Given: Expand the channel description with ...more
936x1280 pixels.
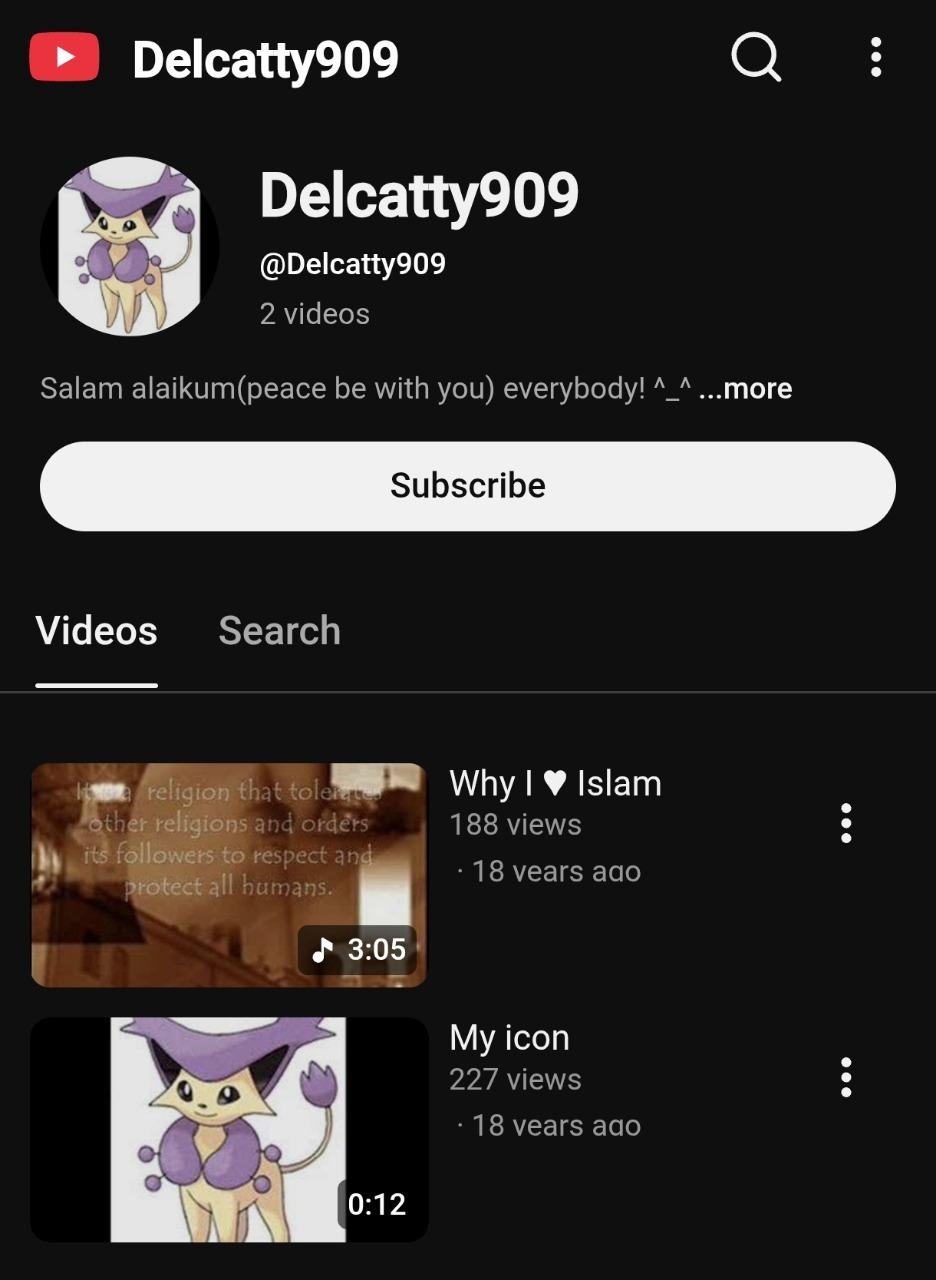Looking at the screenshot, I should [745, 389].
